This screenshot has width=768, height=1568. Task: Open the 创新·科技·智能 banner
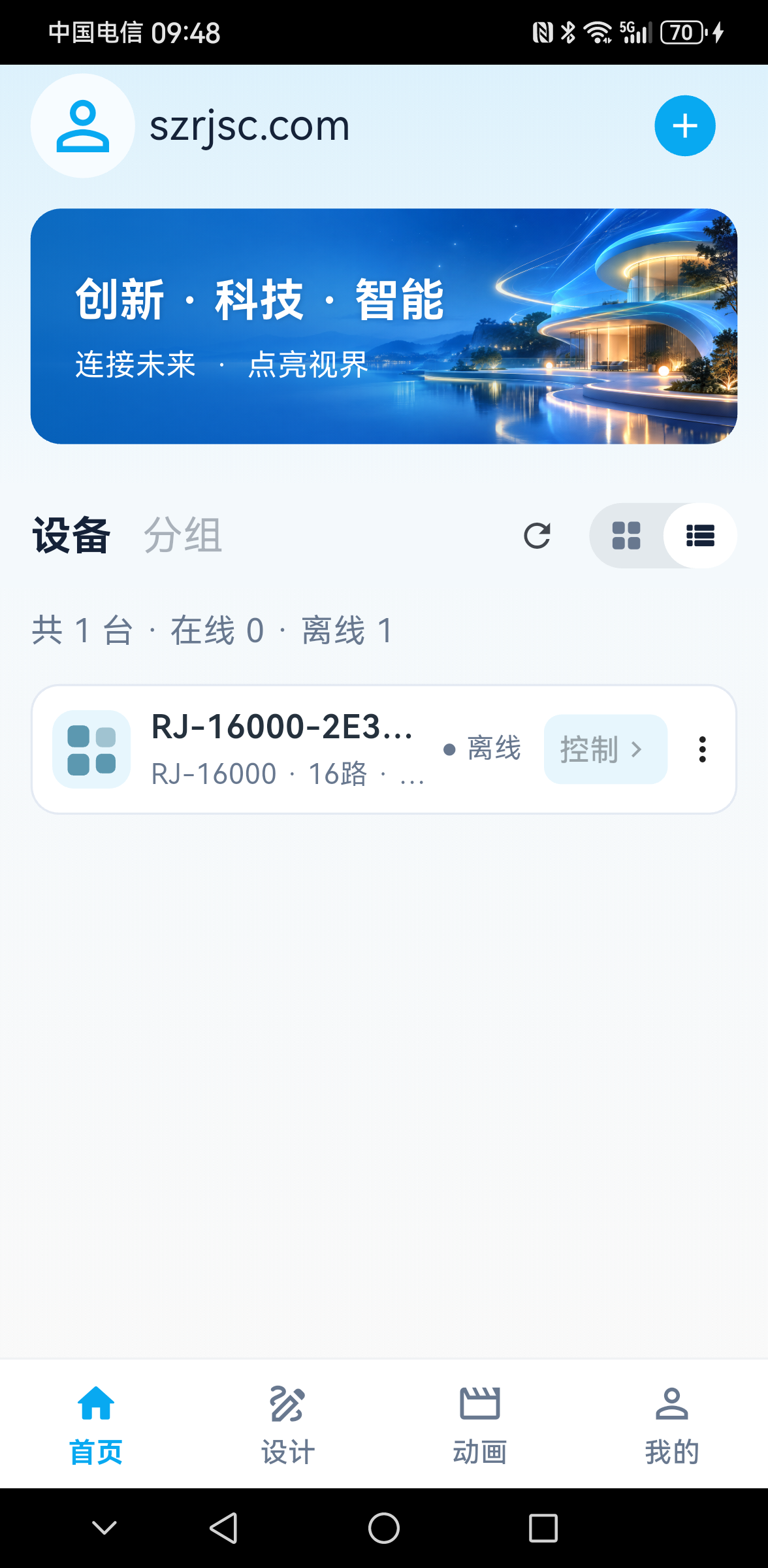[384, 326]
